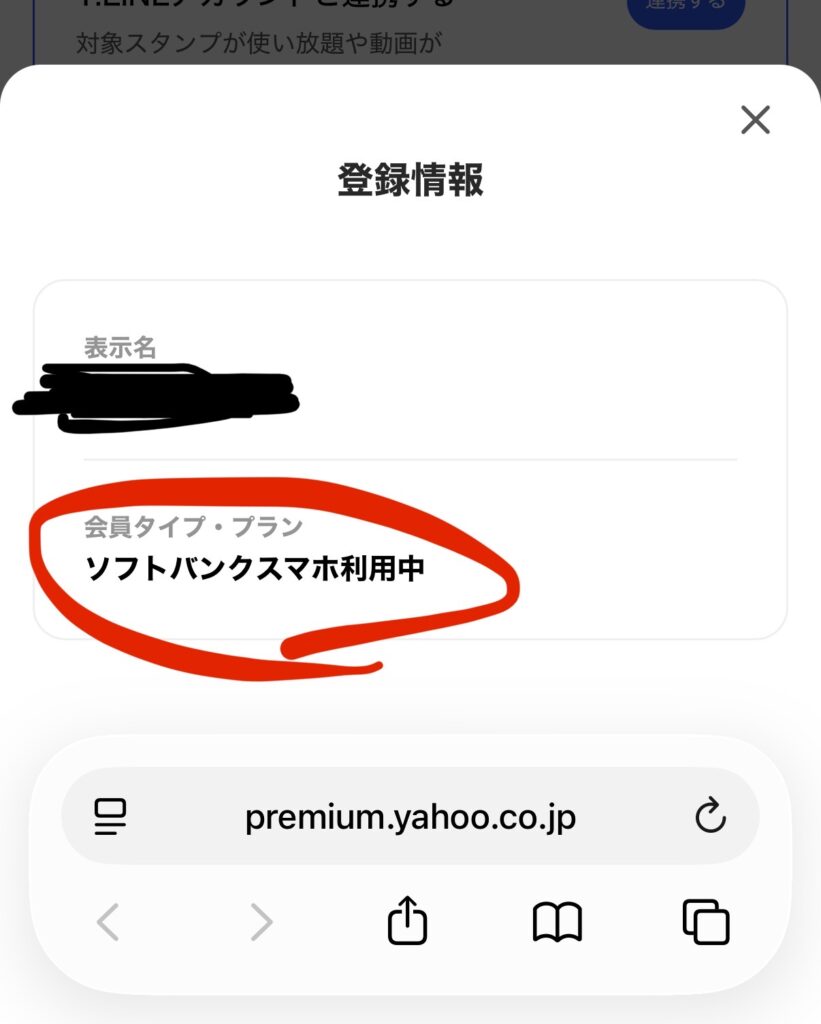821x1024 pixels.
Task: Go back to the previous page
Action: pos(108,921)
